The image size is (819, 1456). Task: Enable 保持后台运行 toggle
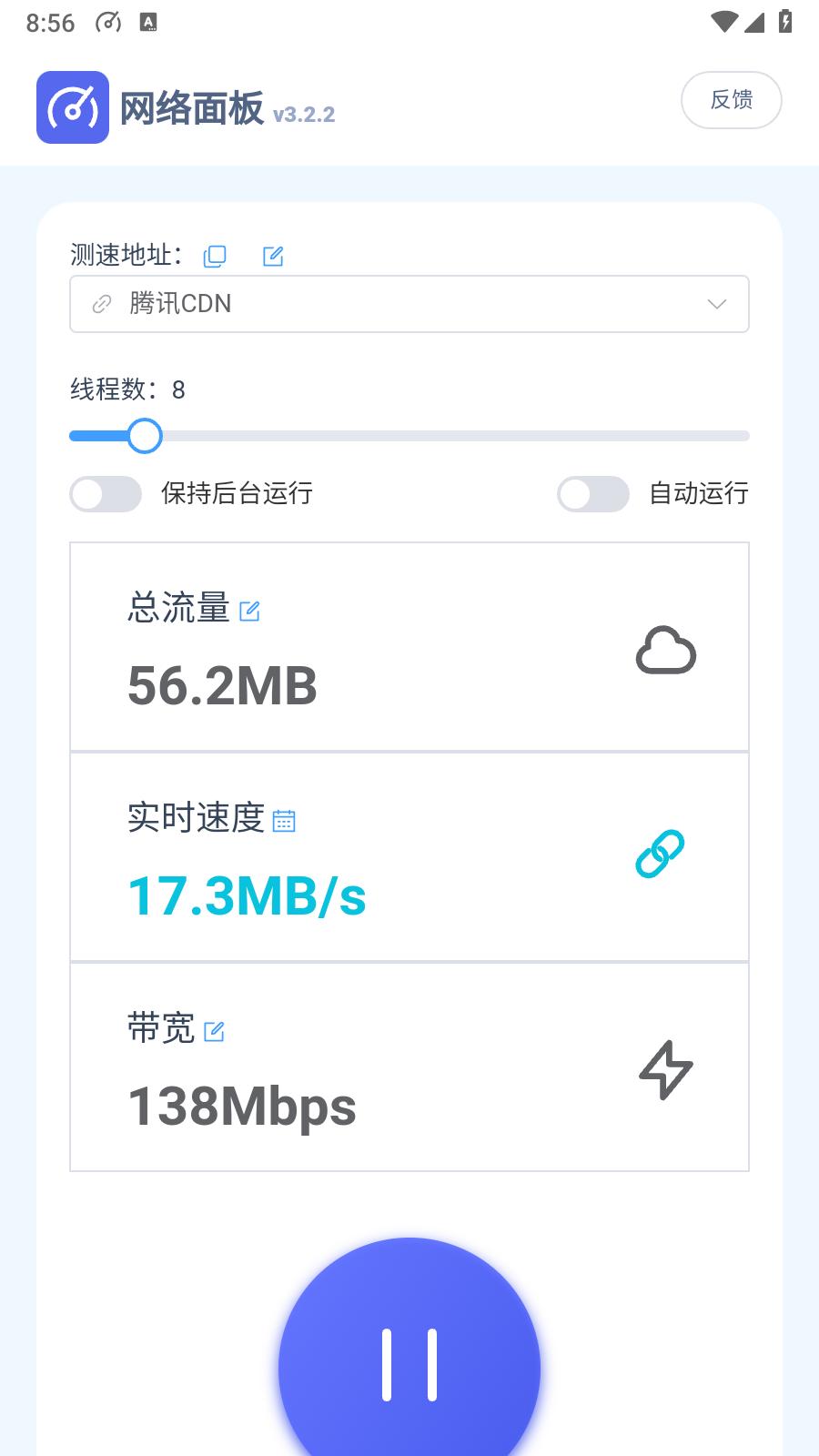[105, 494]
